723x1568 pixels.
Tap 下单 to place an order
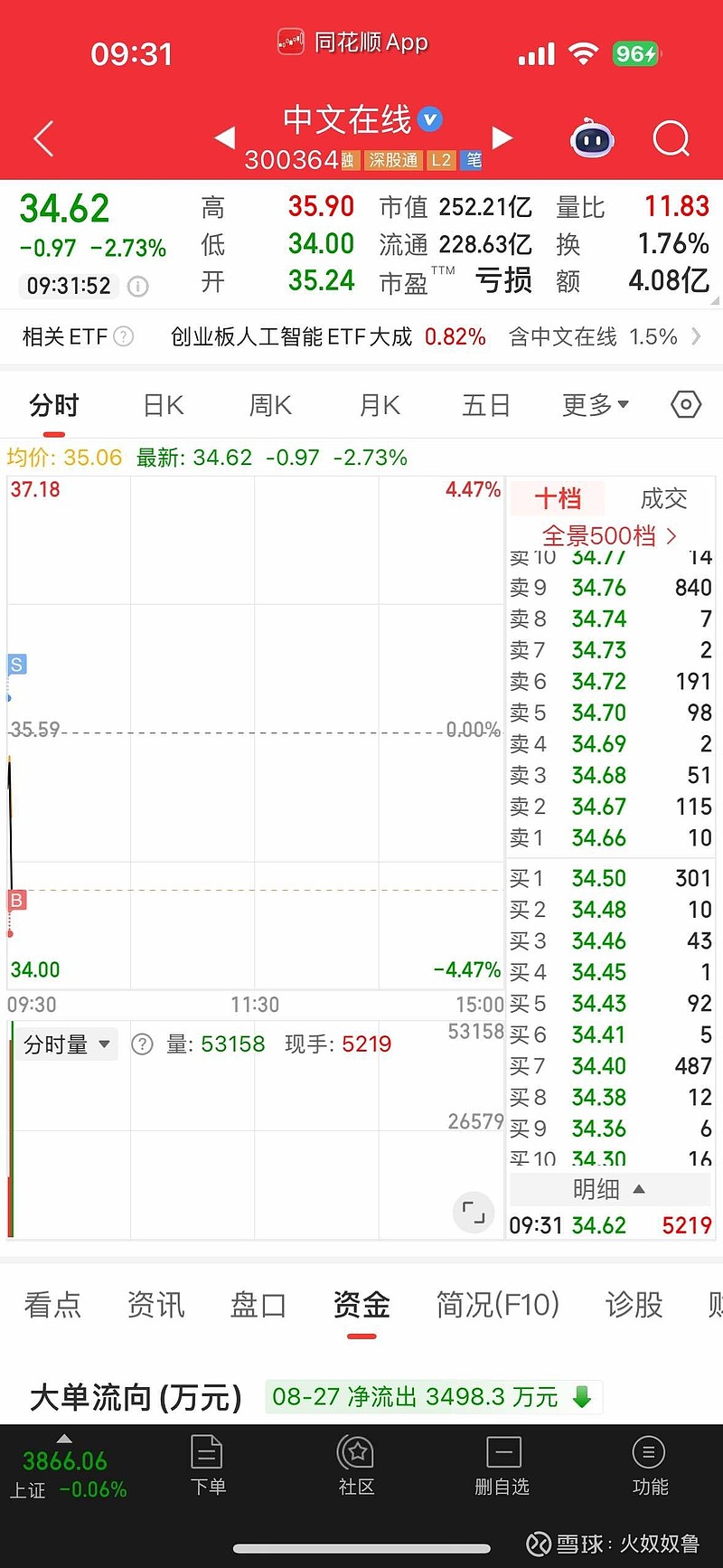(x=208, y=1466)
